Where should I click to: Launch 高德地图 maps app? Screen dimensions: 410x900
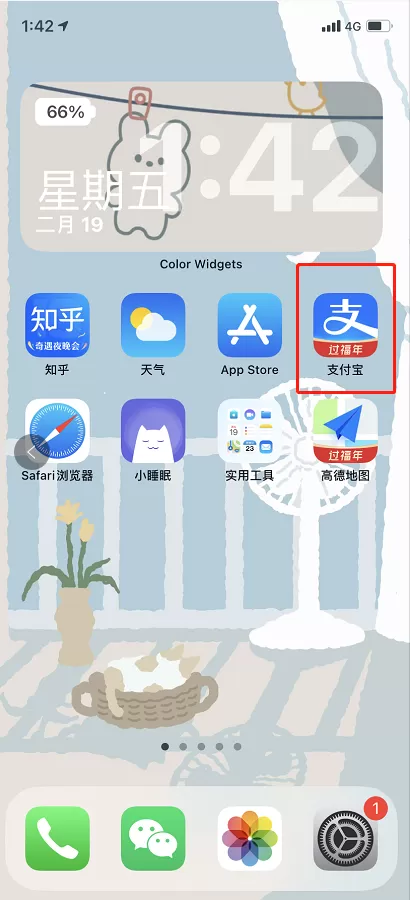(345, 430)
